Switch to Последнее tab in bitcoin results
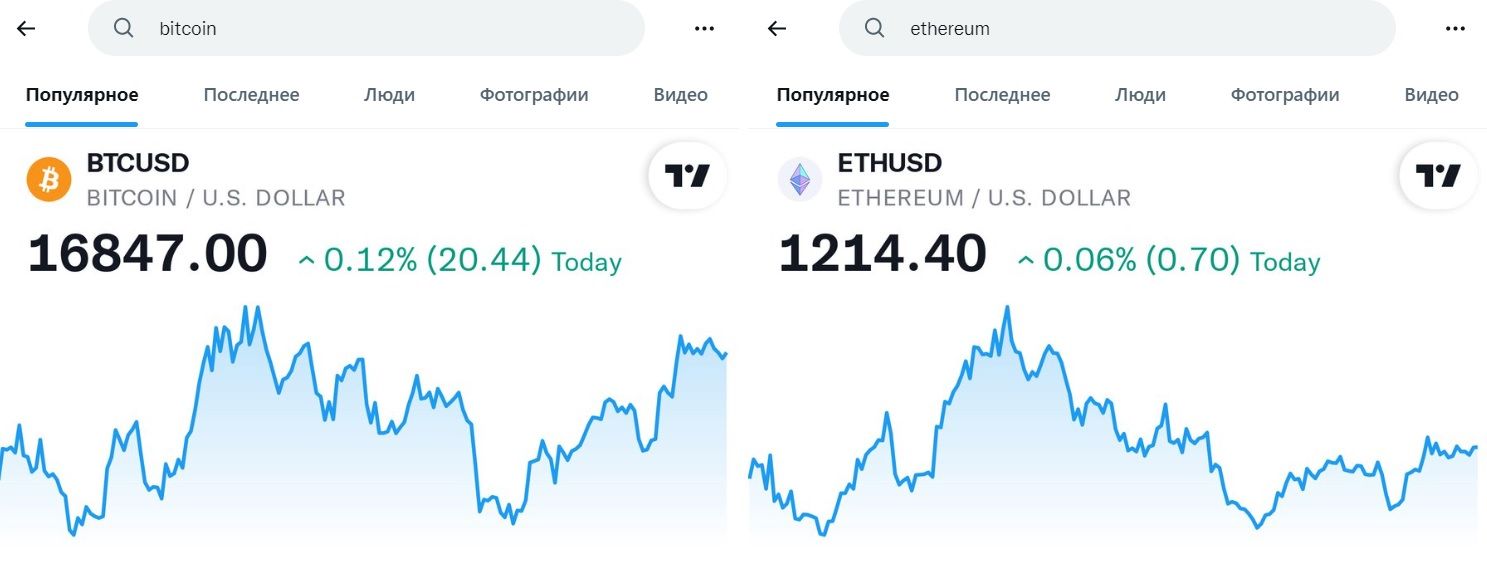The width and height of the screenshot is (1487, 562). coord(251,95)
